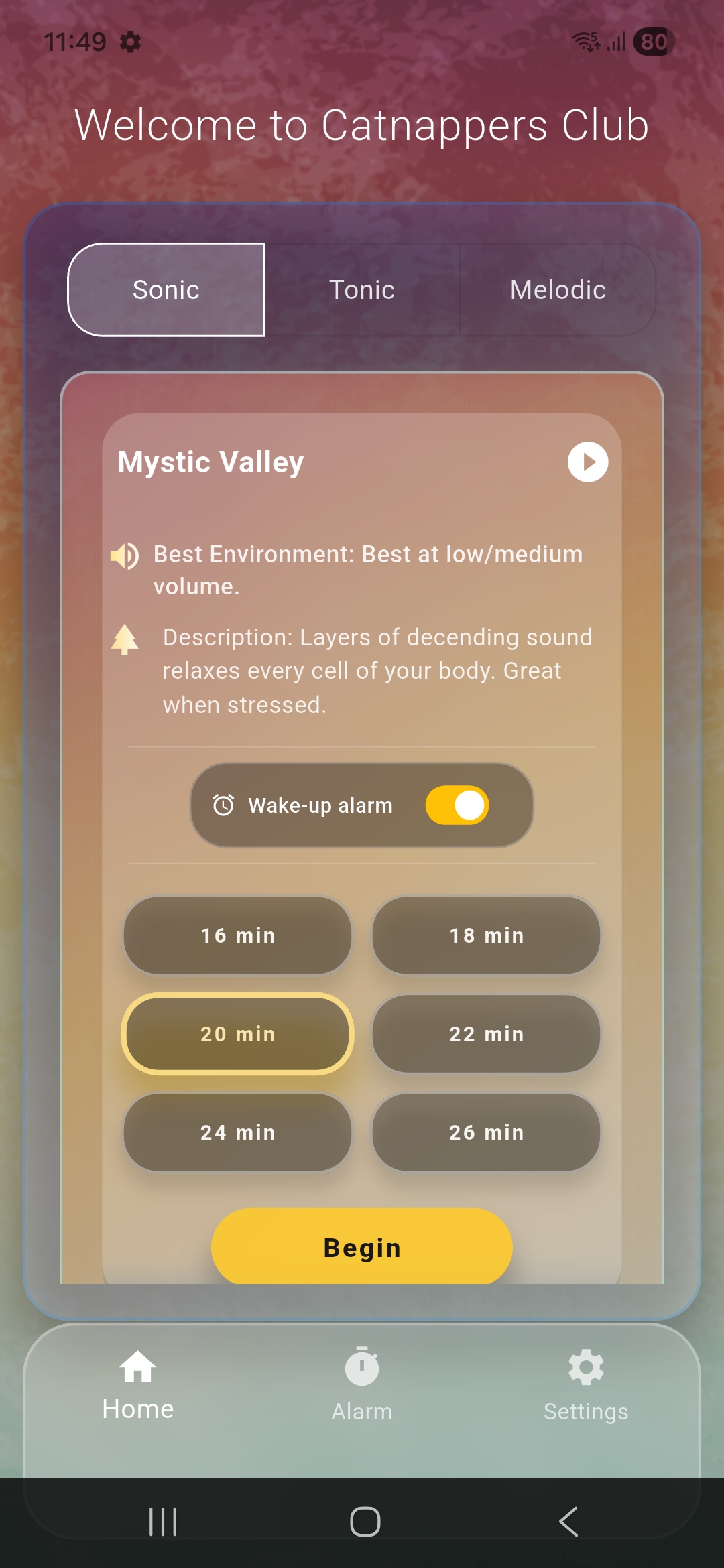724x1568 pixels.
Task: Open the Alarm tab
Action: pos(362,1384)
